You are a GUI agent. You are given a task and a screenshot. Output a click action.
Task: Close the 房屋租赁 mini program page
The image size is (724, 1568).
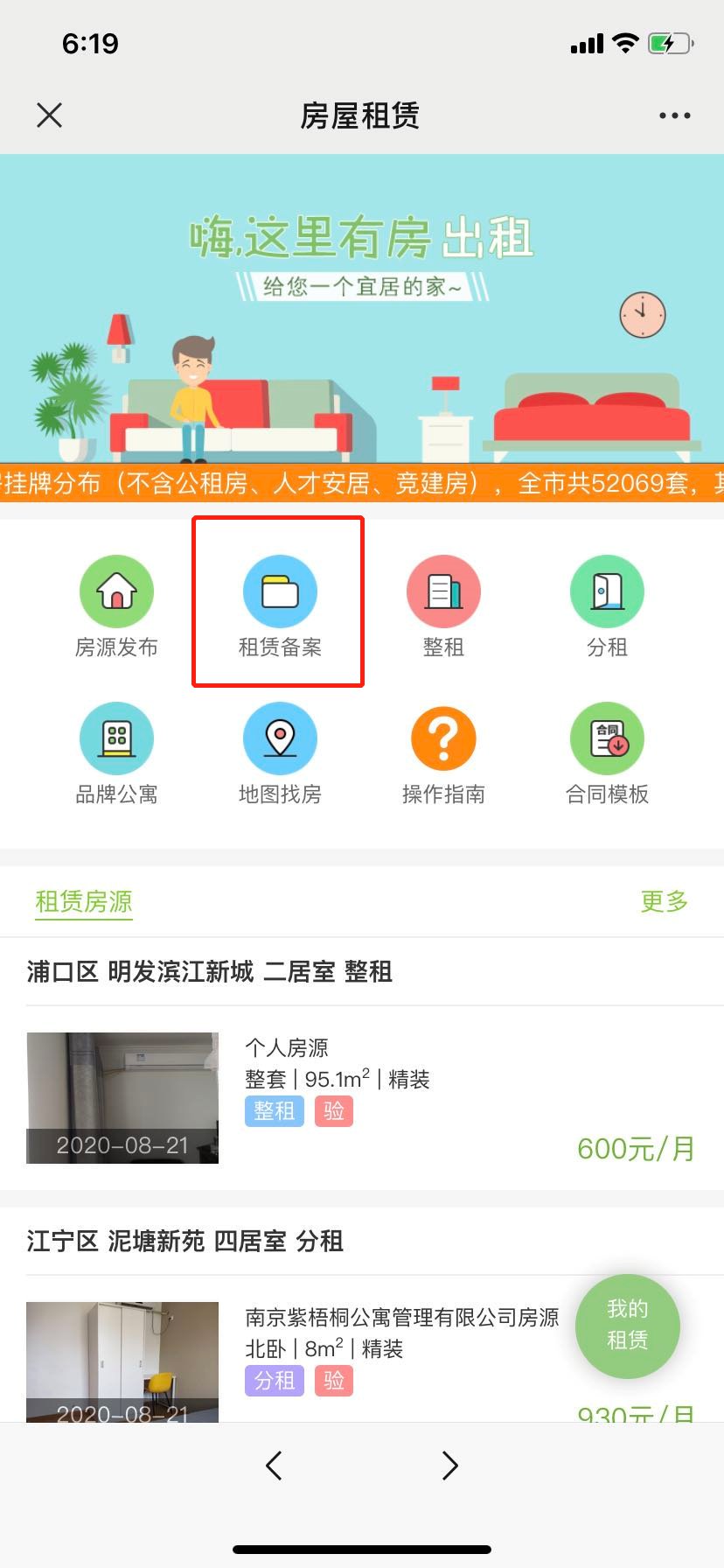(50, 115)
